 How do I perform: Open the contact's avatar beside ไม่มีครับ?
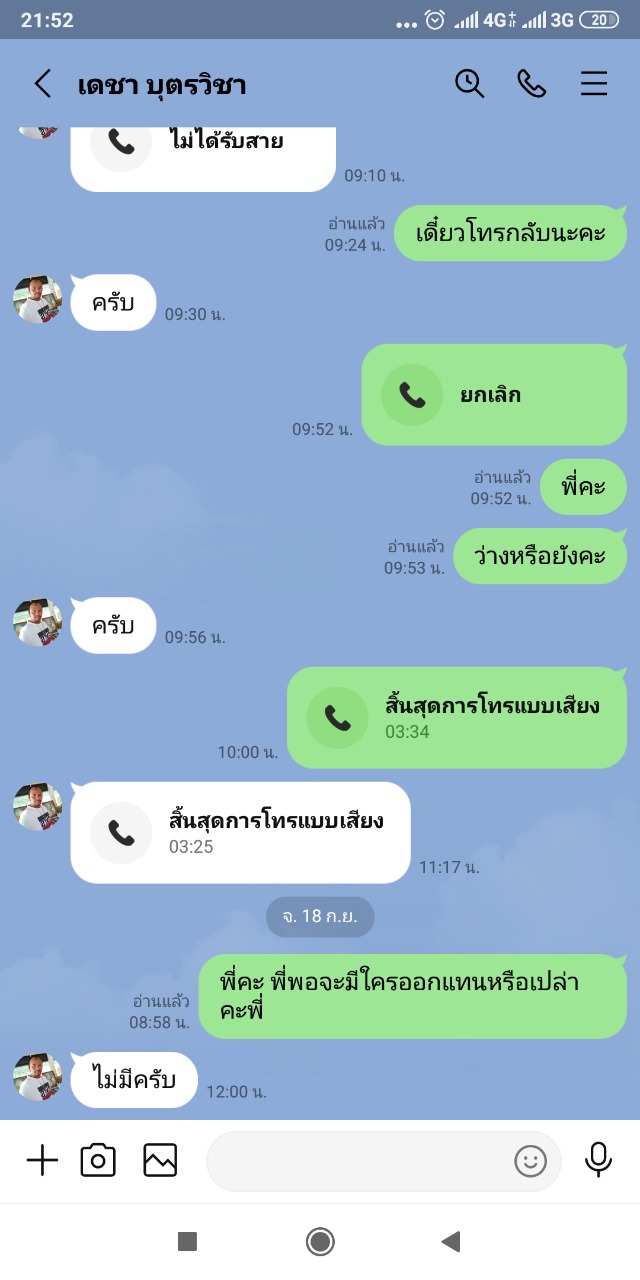(38, 1077)
